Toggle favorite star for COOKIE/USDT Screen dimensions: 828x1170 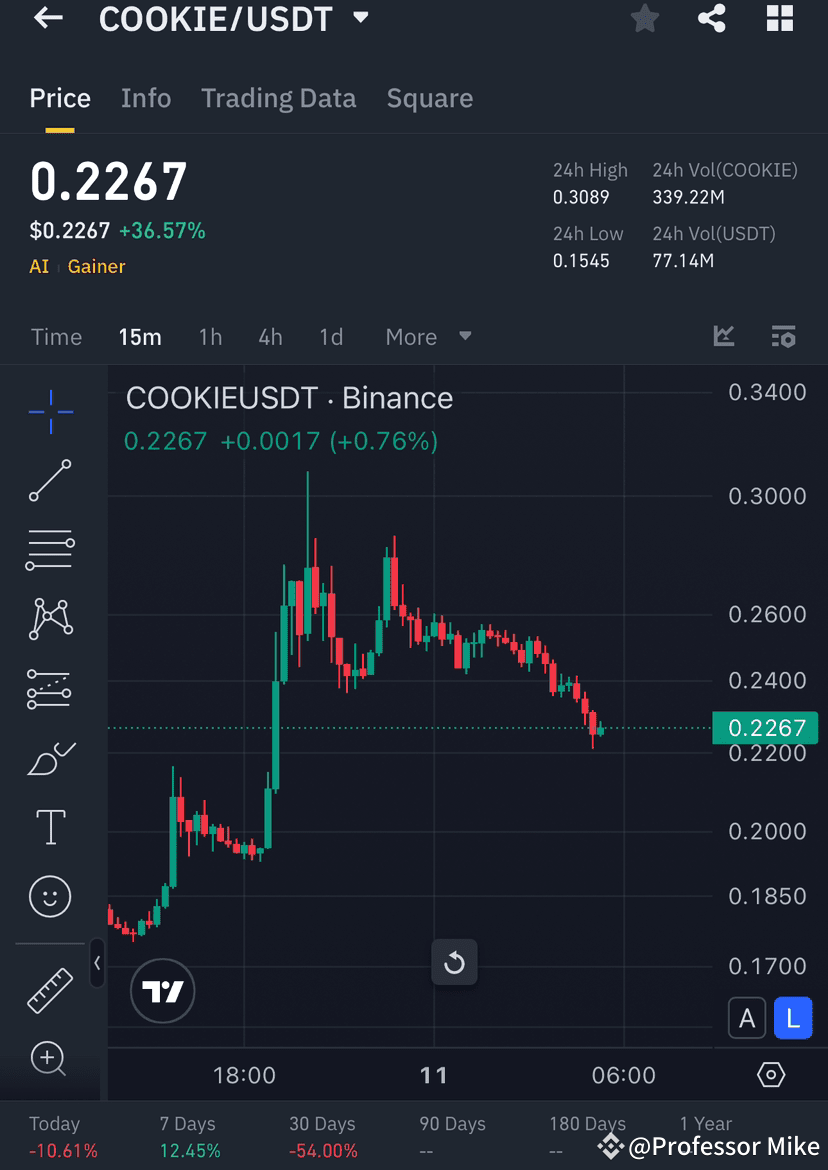644,18
